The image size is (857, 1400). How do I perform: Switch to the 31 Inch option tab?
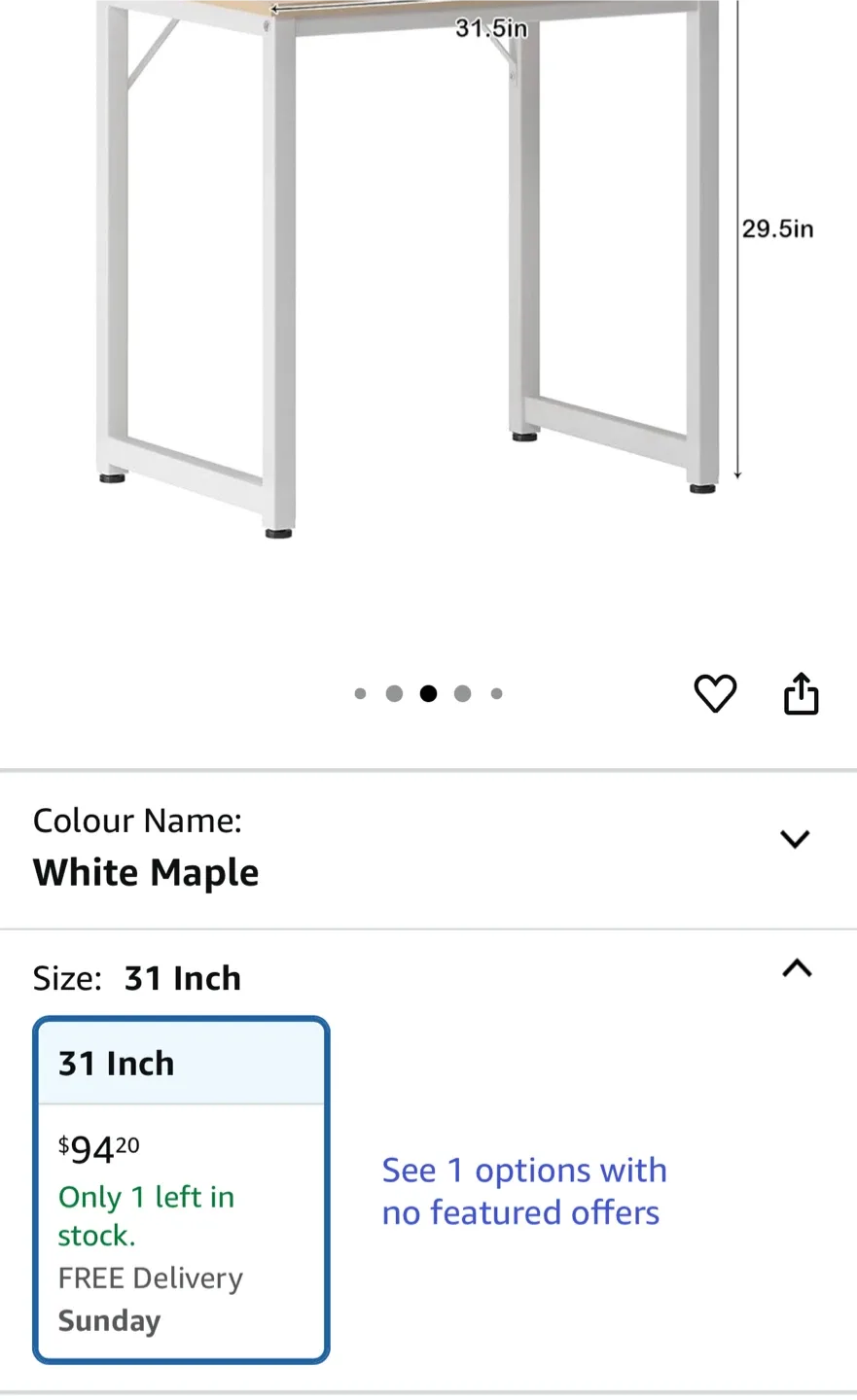pyautogui.click(x=116, y=1062)
